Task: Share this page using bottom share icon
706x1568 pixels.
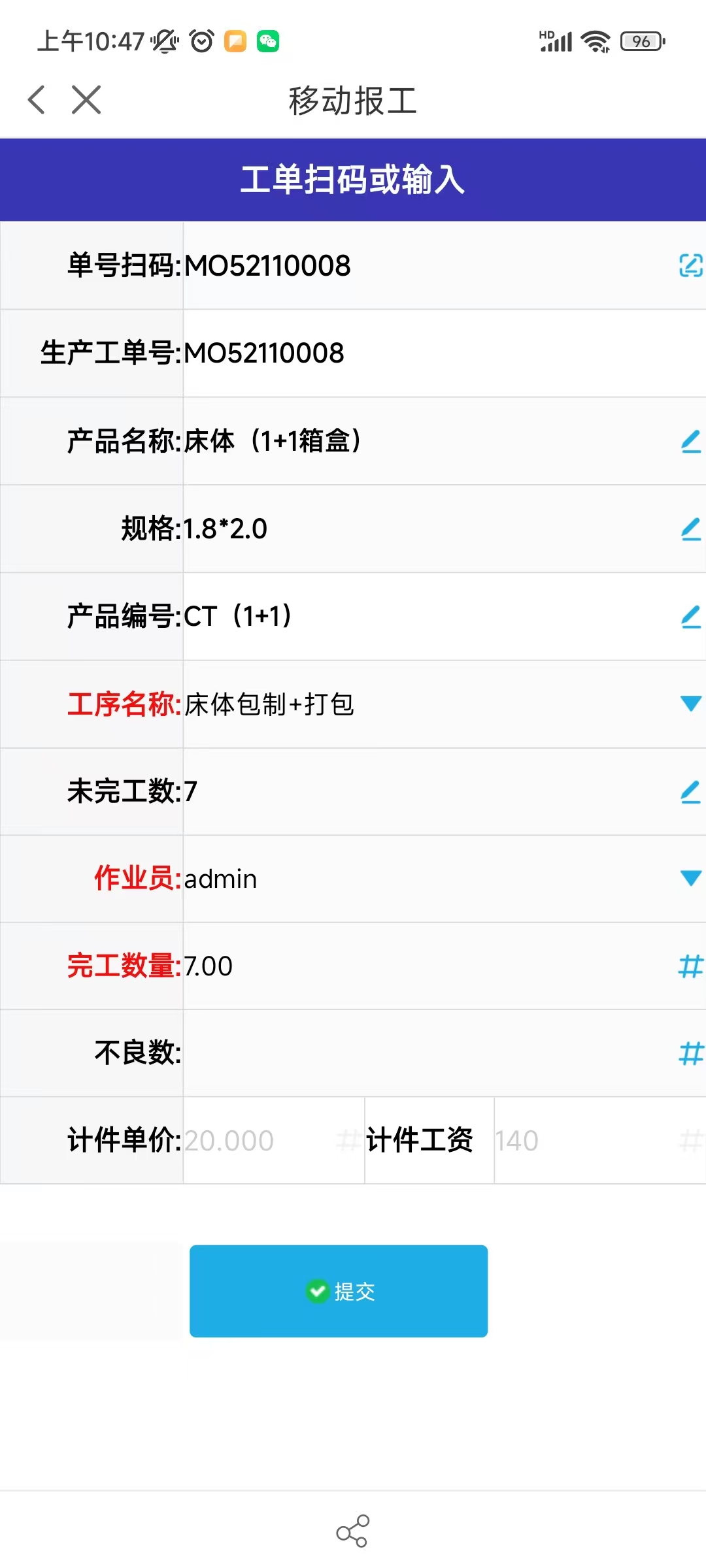Action: click(x=353, y=1530)
